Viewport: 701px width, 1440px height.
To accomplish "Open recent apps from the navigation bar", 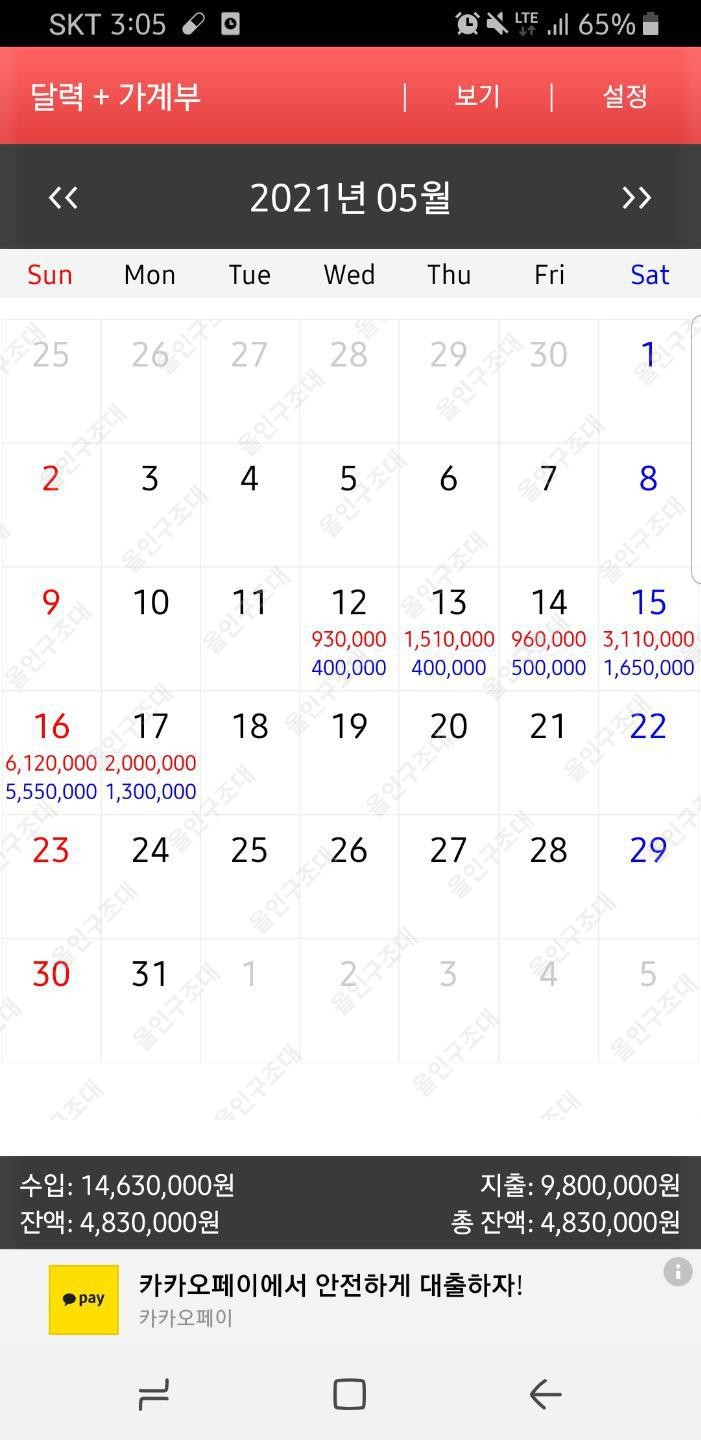I will (154, 1394).
